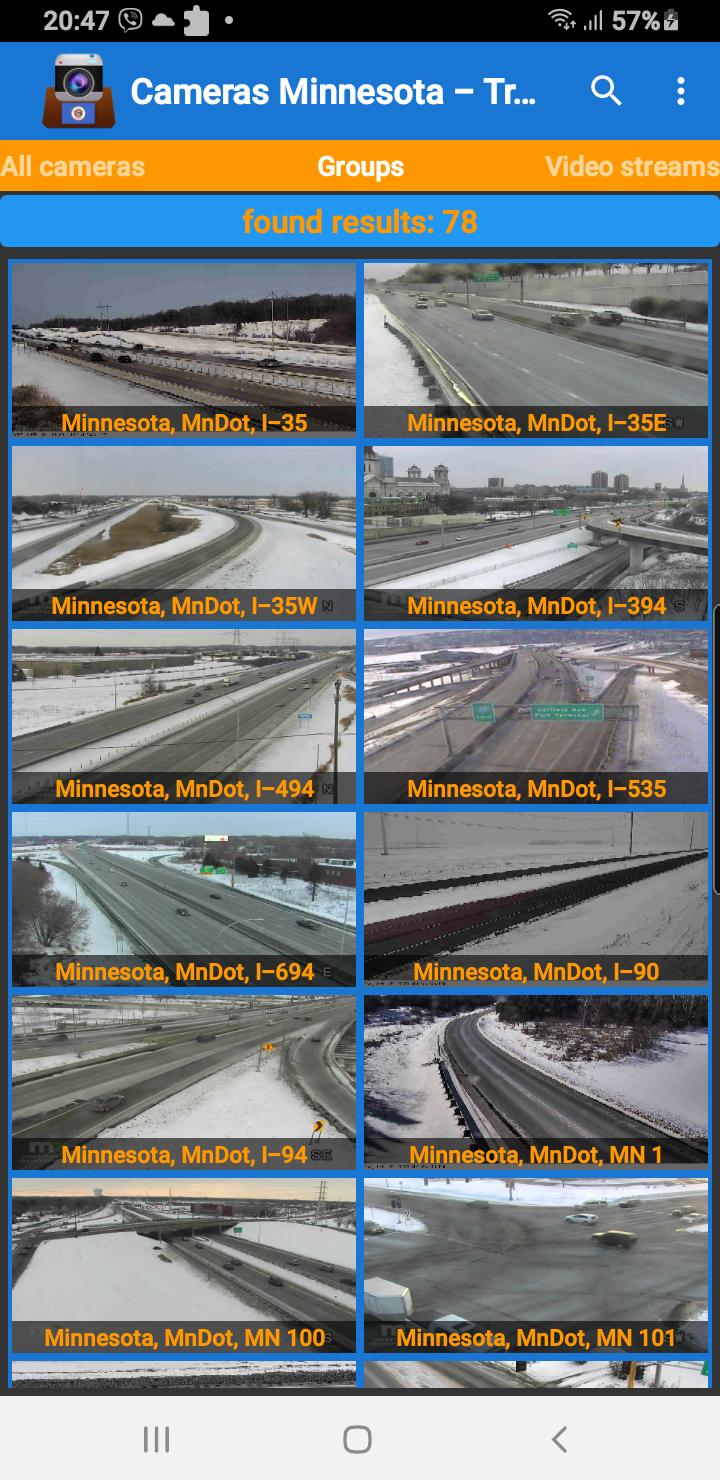View the MnDot I-535 camera feed

536,714
